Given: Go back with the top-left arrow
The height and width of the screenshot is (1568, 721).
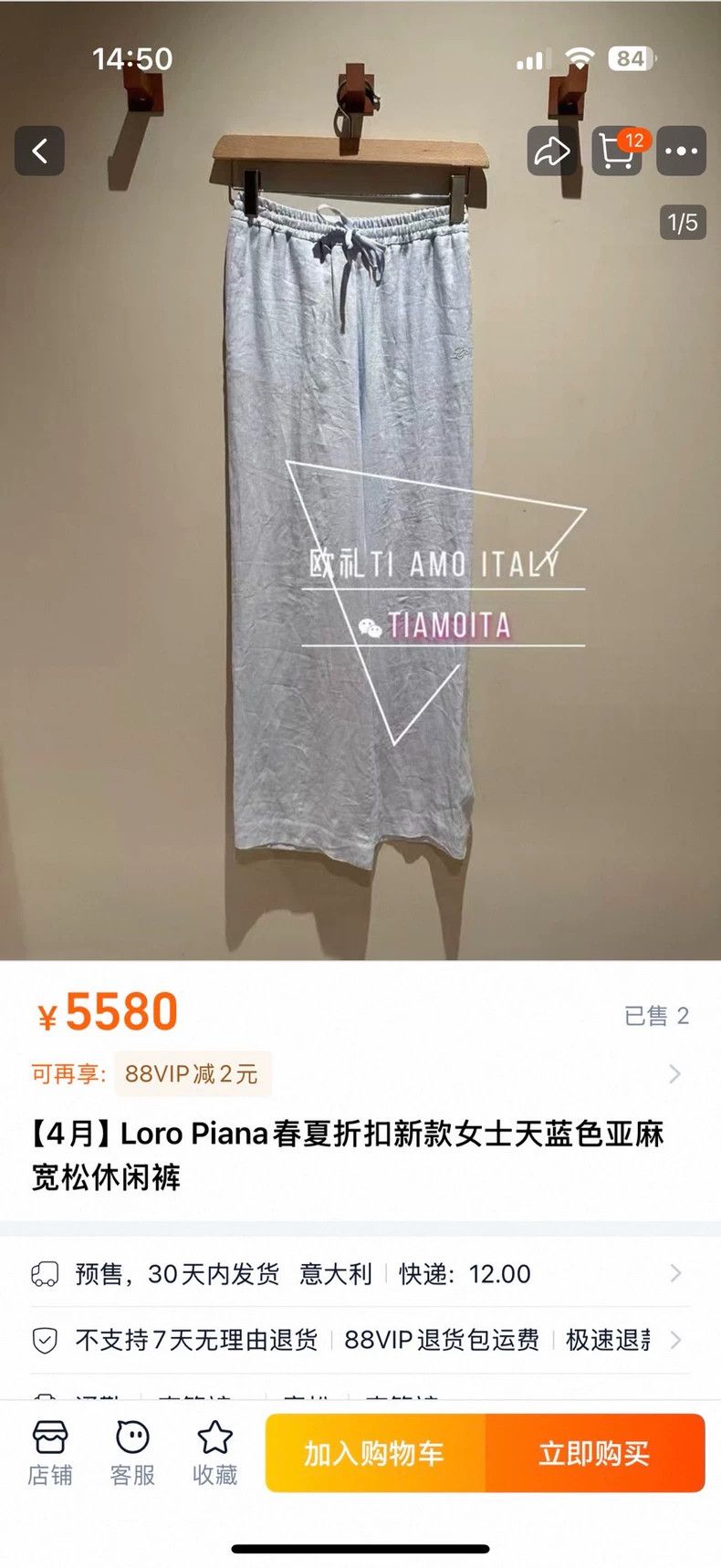Looking at the screenshot, I should (39, 151).
